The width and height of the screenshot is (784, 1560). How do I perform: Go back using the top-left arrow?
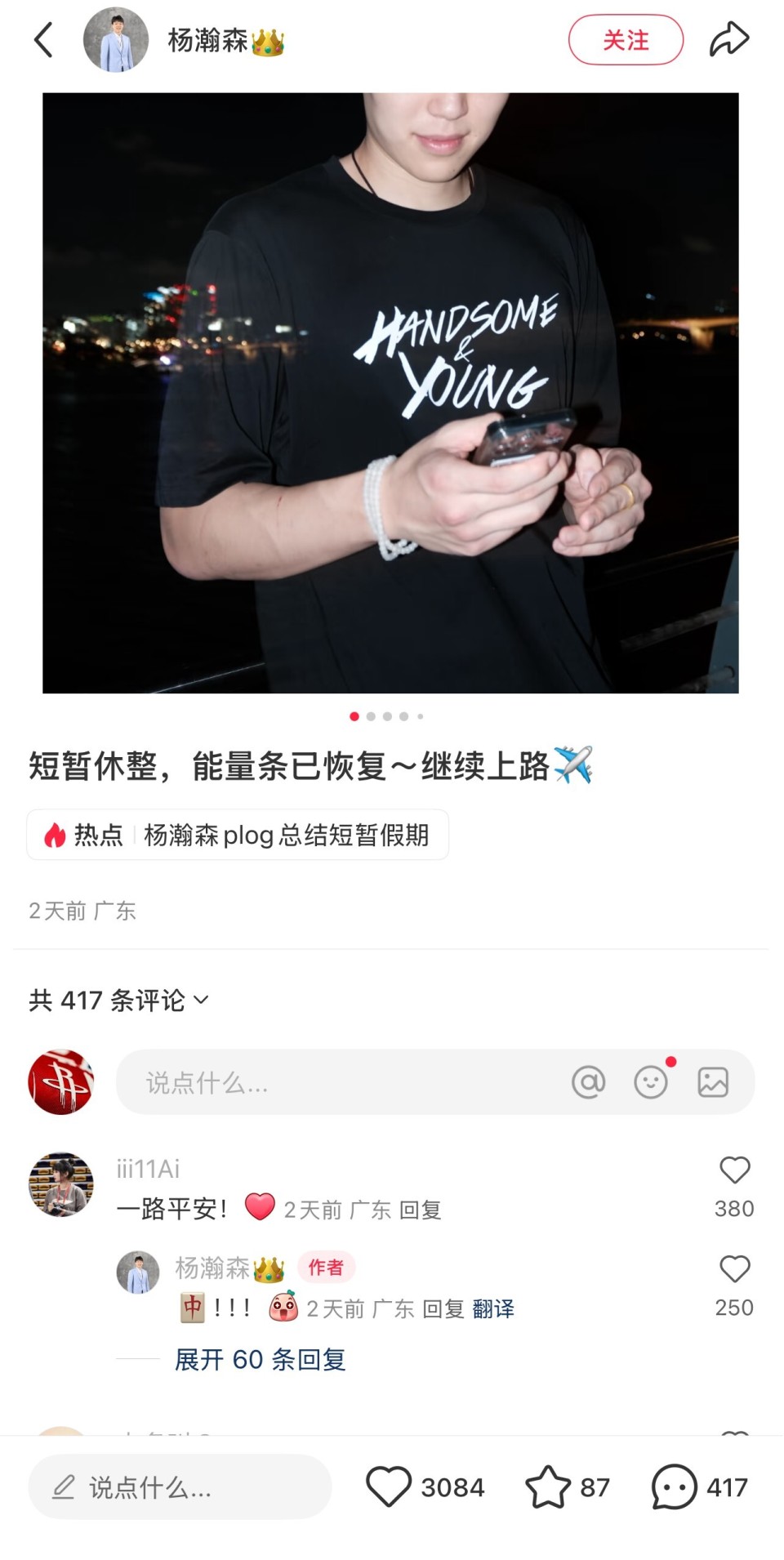pyautogui.click(x=44, y=40)
